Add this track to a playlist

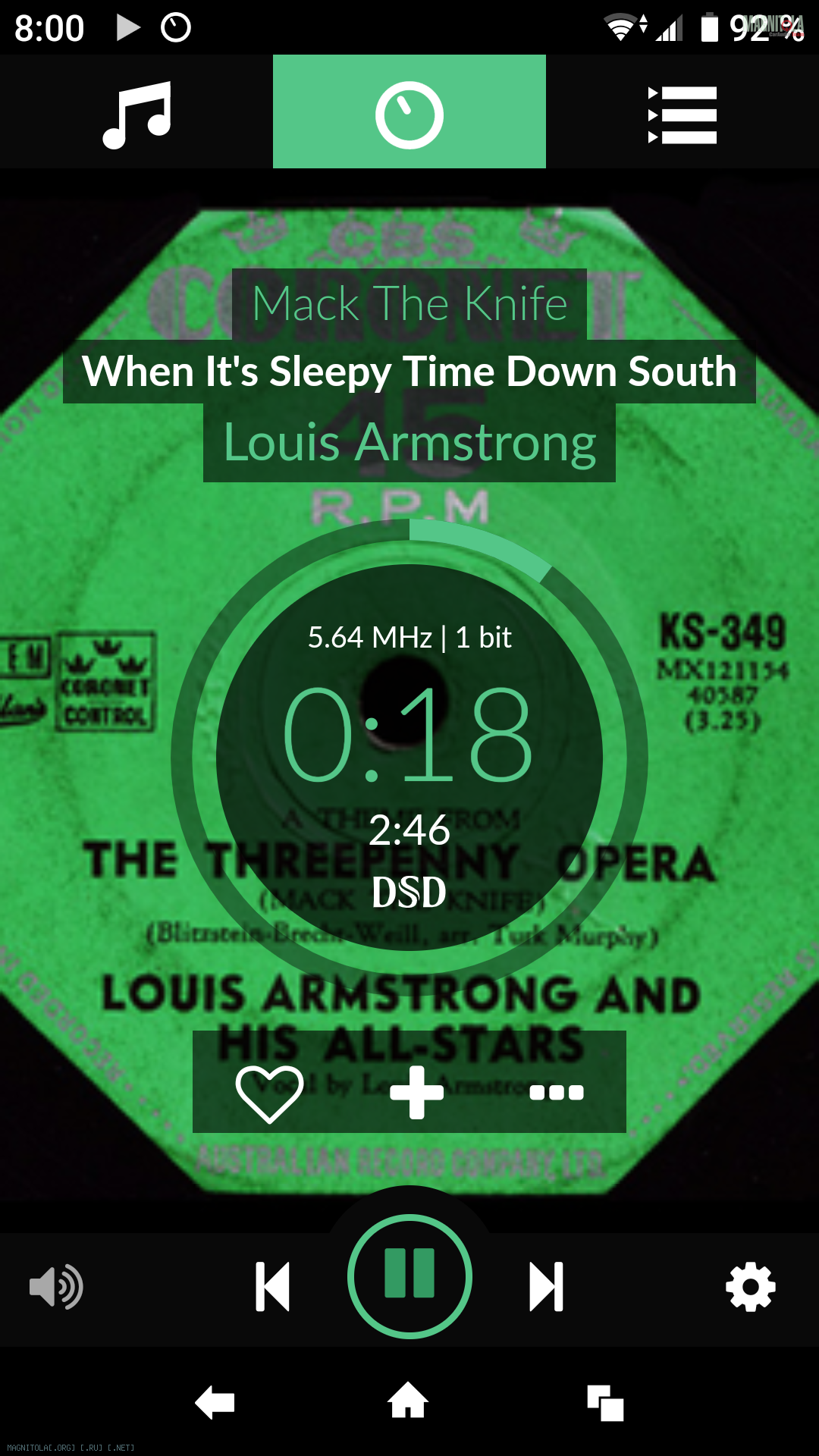[416, 1092]
